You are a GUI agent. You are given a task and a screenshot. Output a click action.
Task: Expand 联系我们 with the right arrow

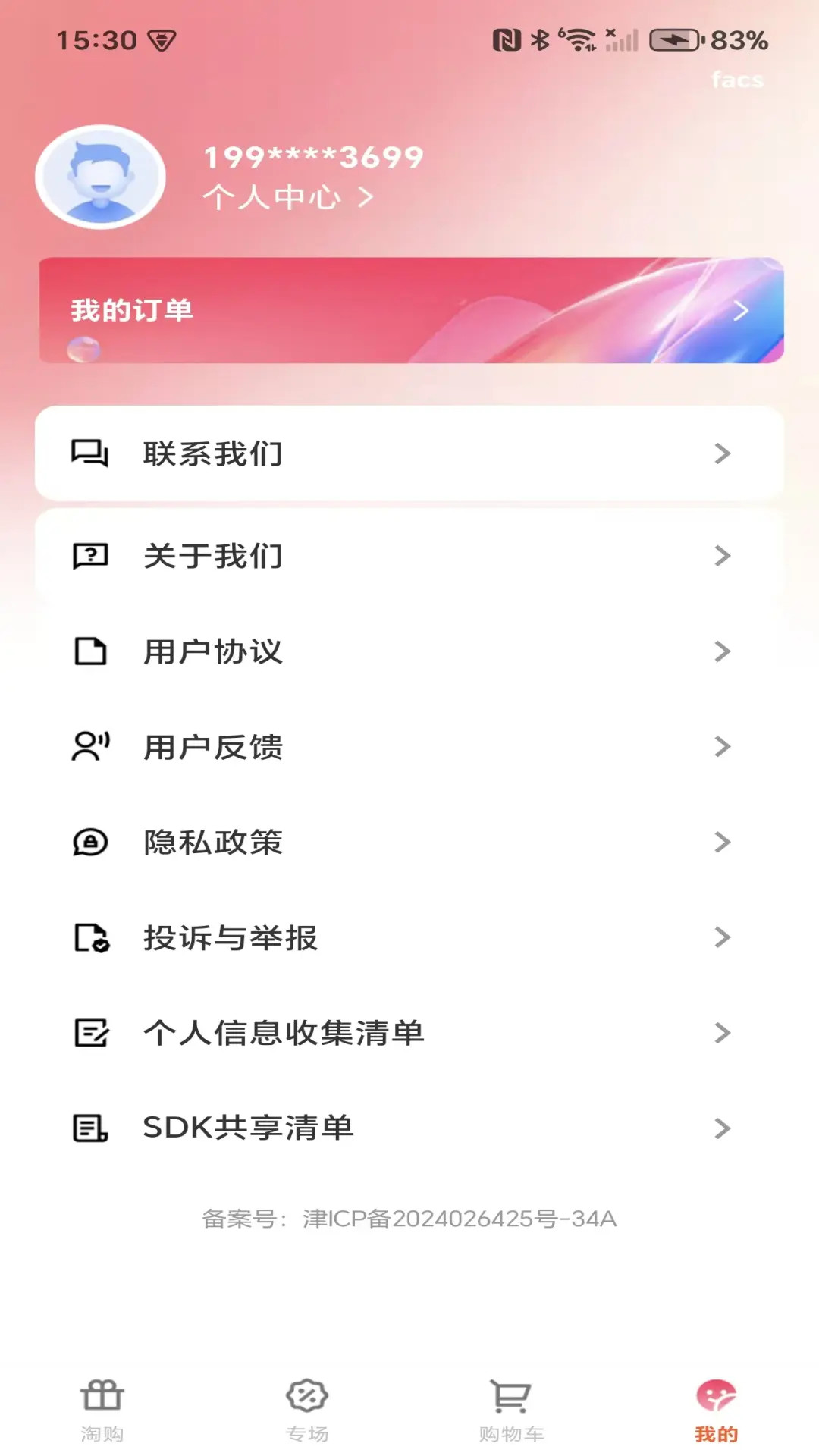coord(720,453)
